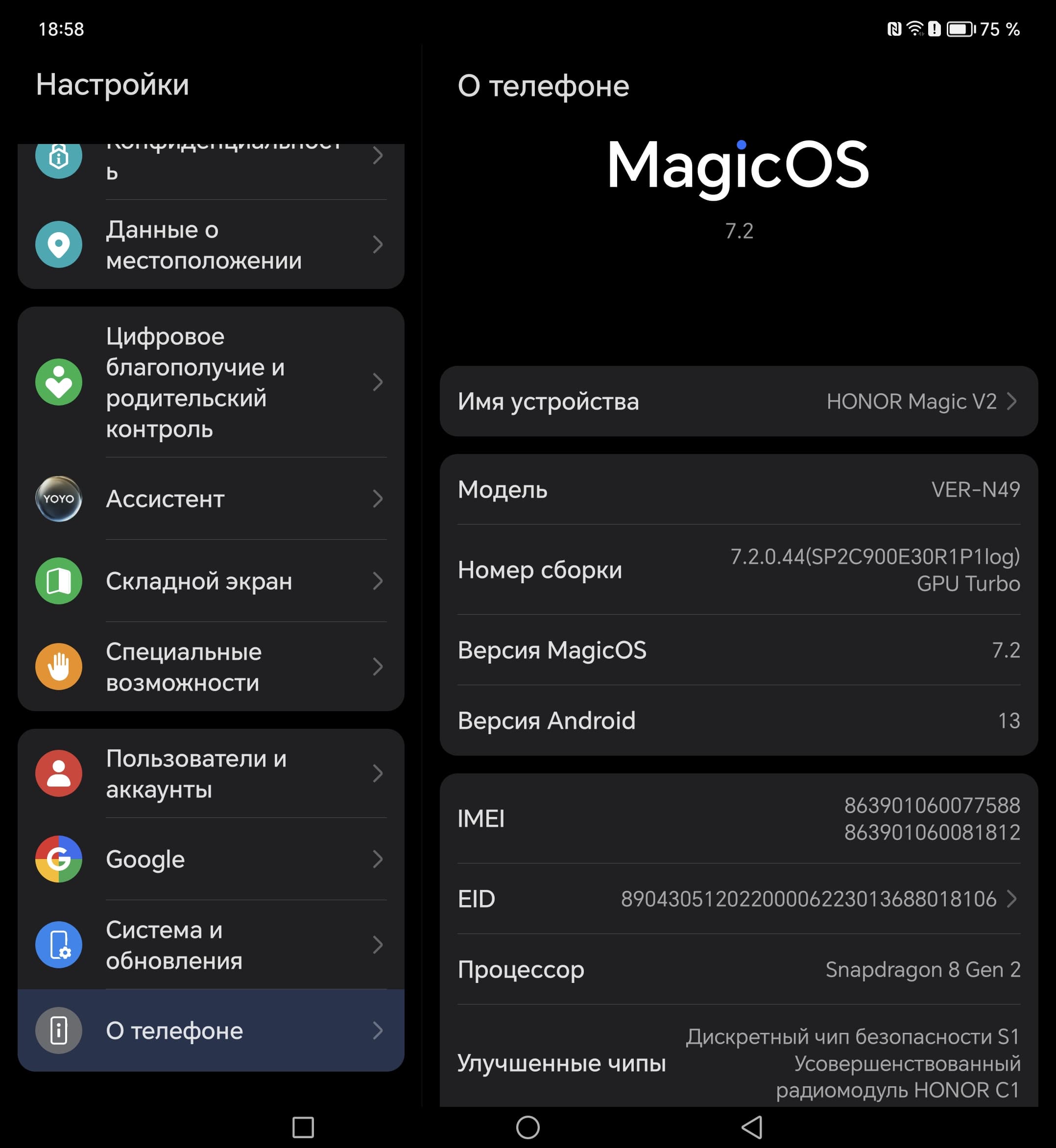
Task: Open Система и обновления
Action: click(210, 945)
